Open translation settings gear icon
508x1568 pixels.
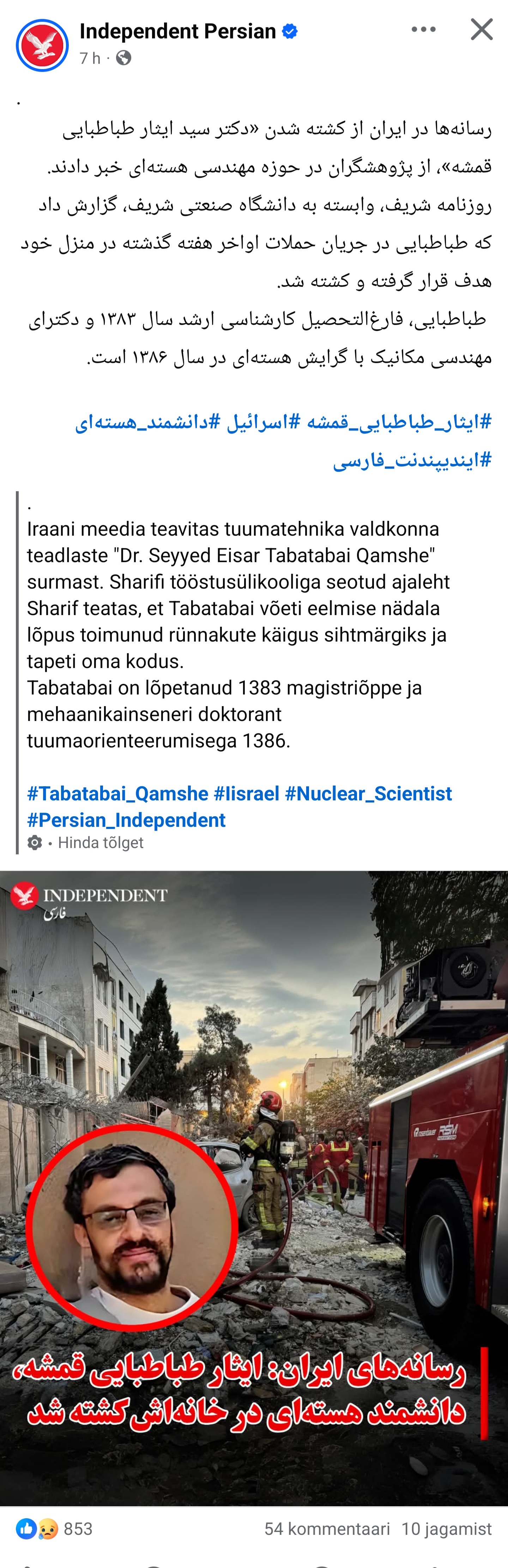[x=35, y=843]
